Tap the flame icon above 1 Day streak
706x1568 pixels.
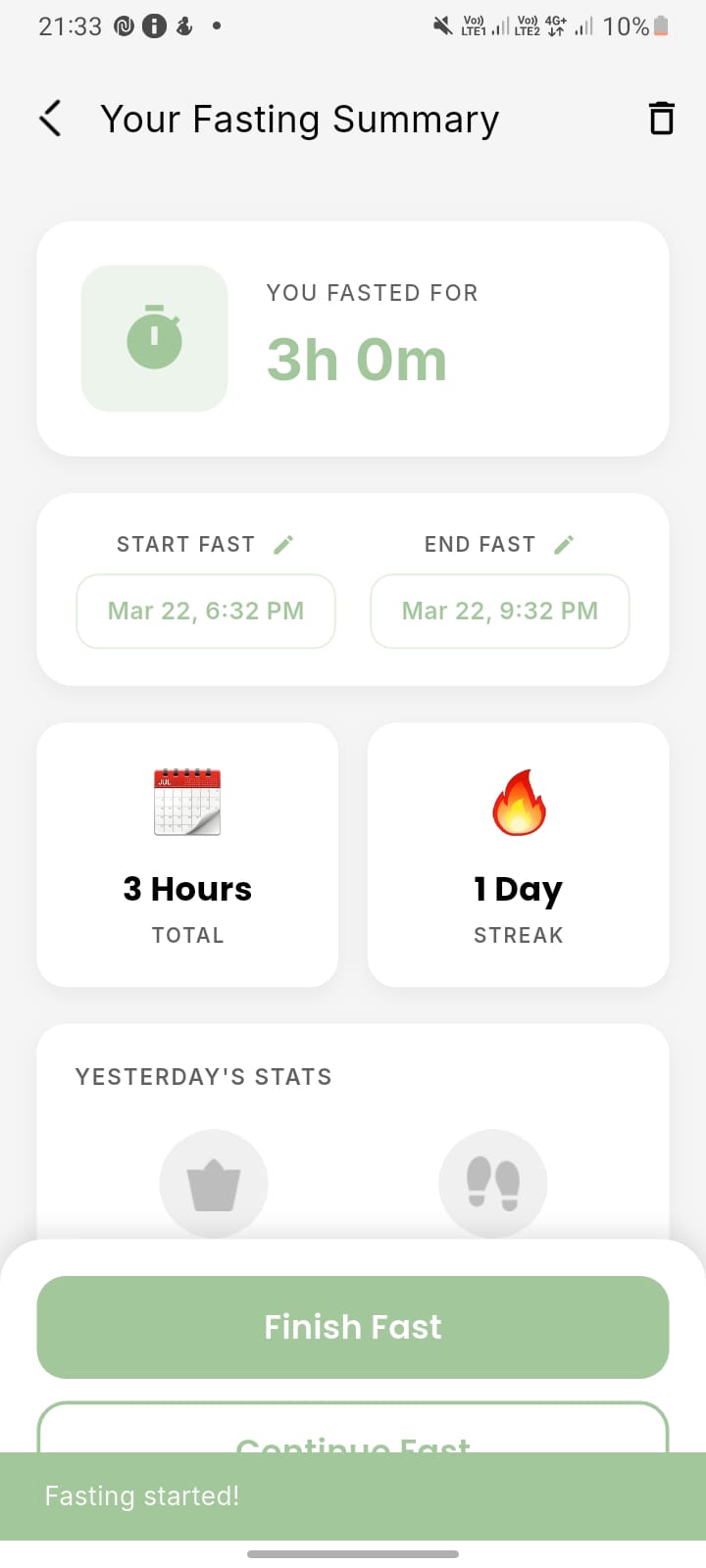(518, 801)
